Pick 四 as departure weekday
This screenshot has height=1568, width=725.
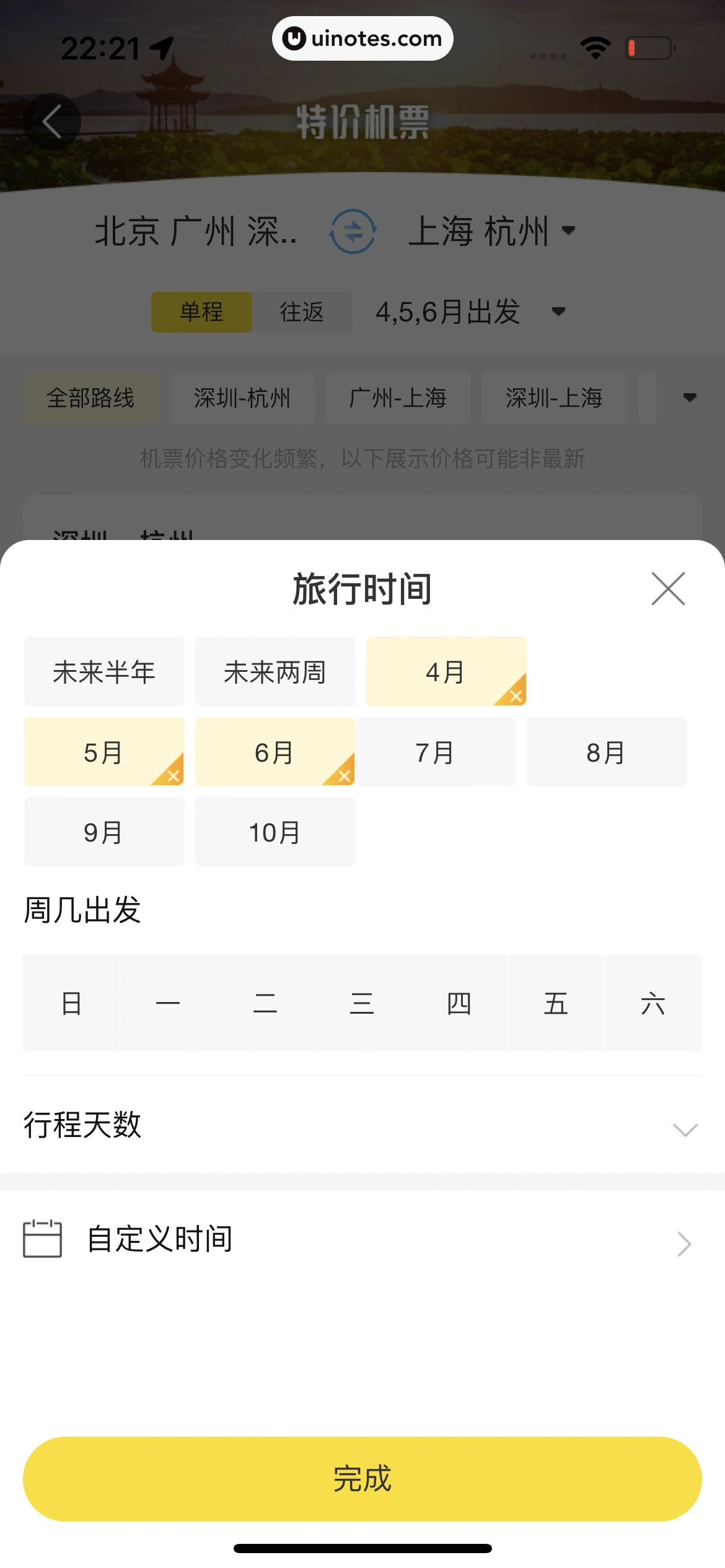pos(459,1003)
